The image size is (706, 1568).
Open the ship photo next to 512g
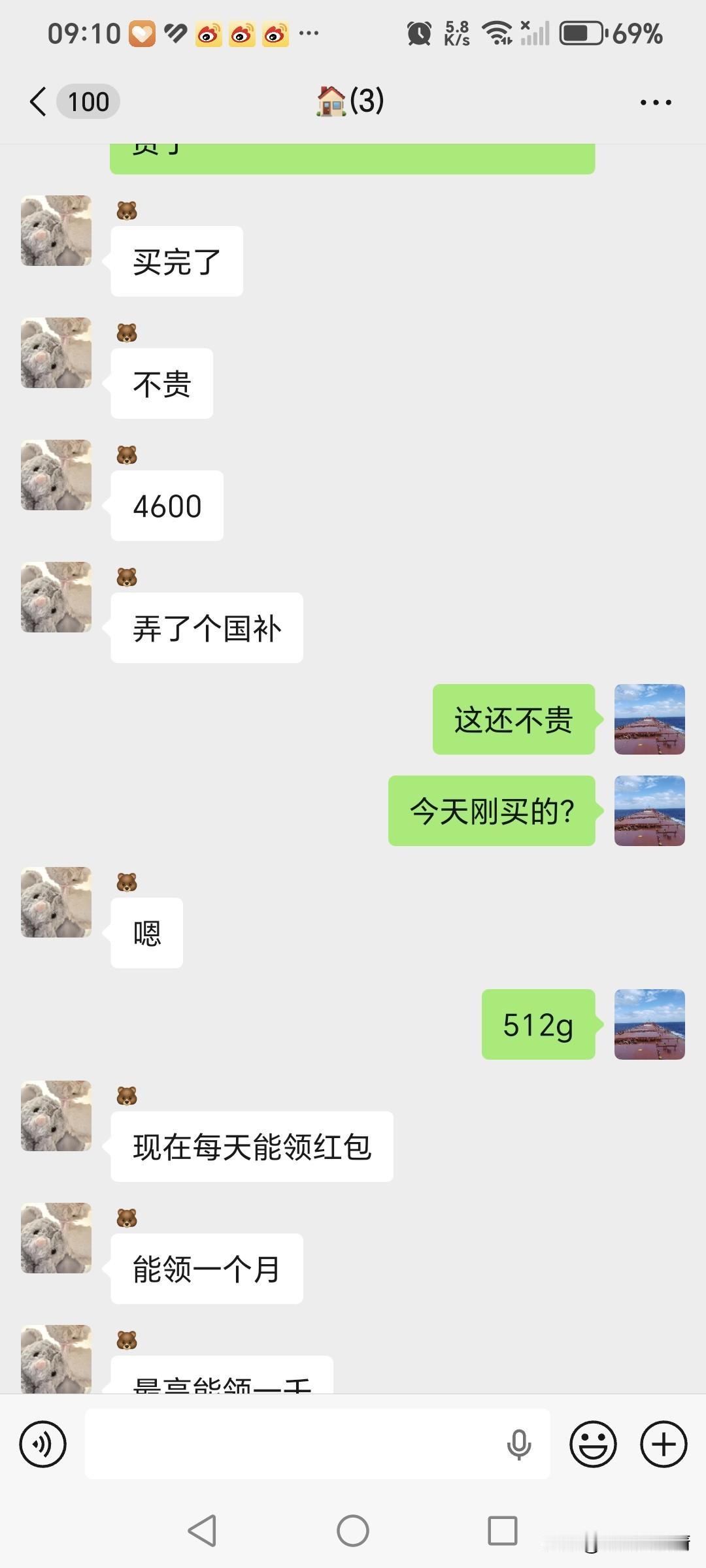click(x=649, y=1026)
